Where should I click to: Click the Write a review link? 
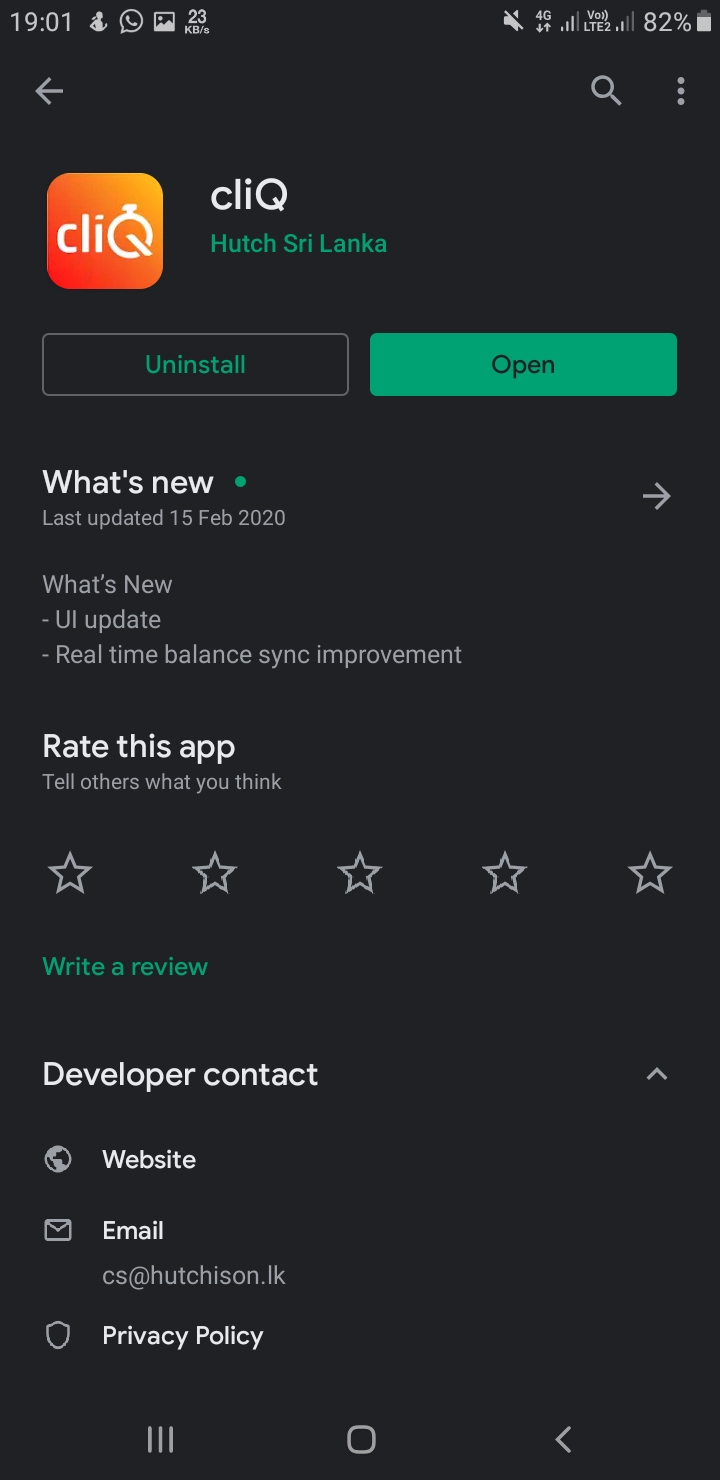[x=124, y=966]
